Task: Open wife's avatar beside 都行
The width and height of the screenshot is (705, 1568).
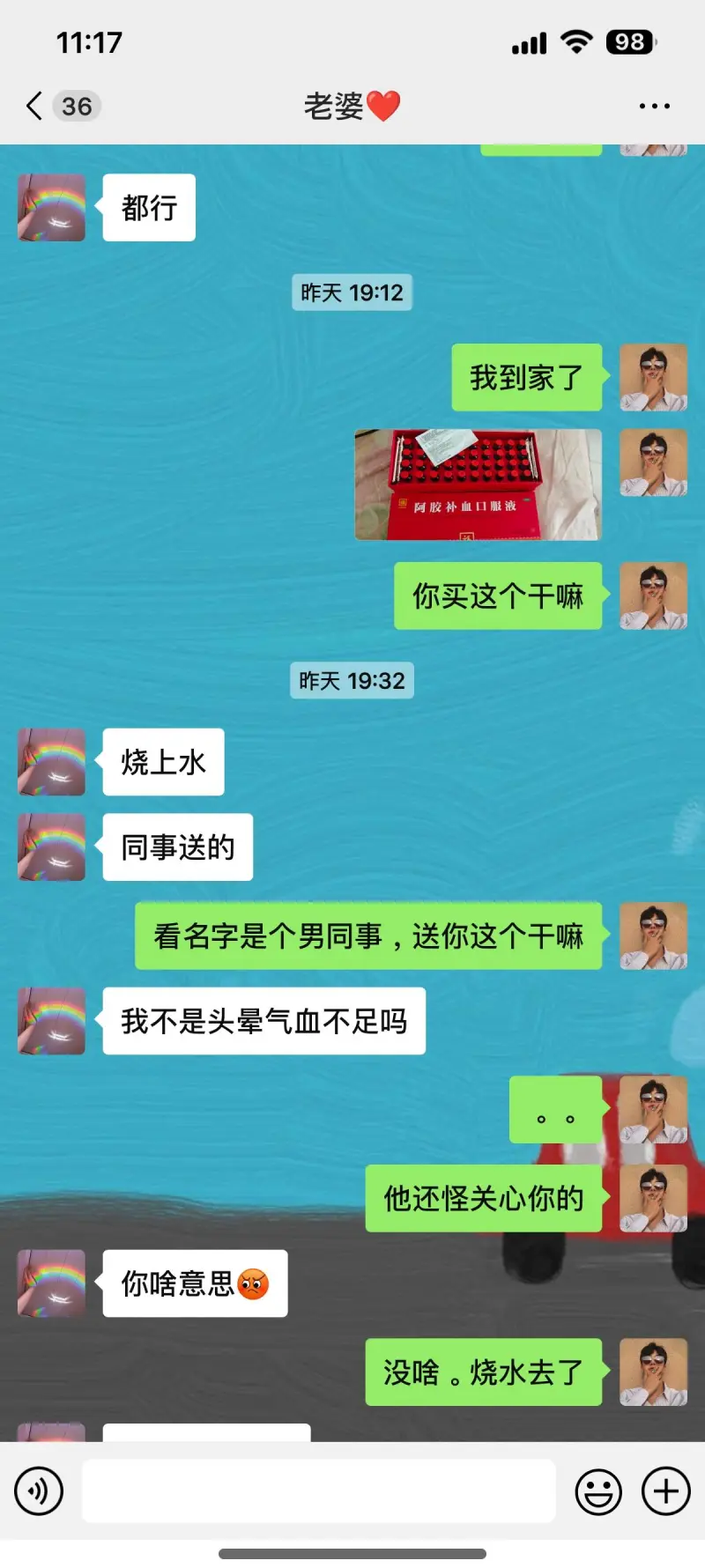Action: coord(52,208)
